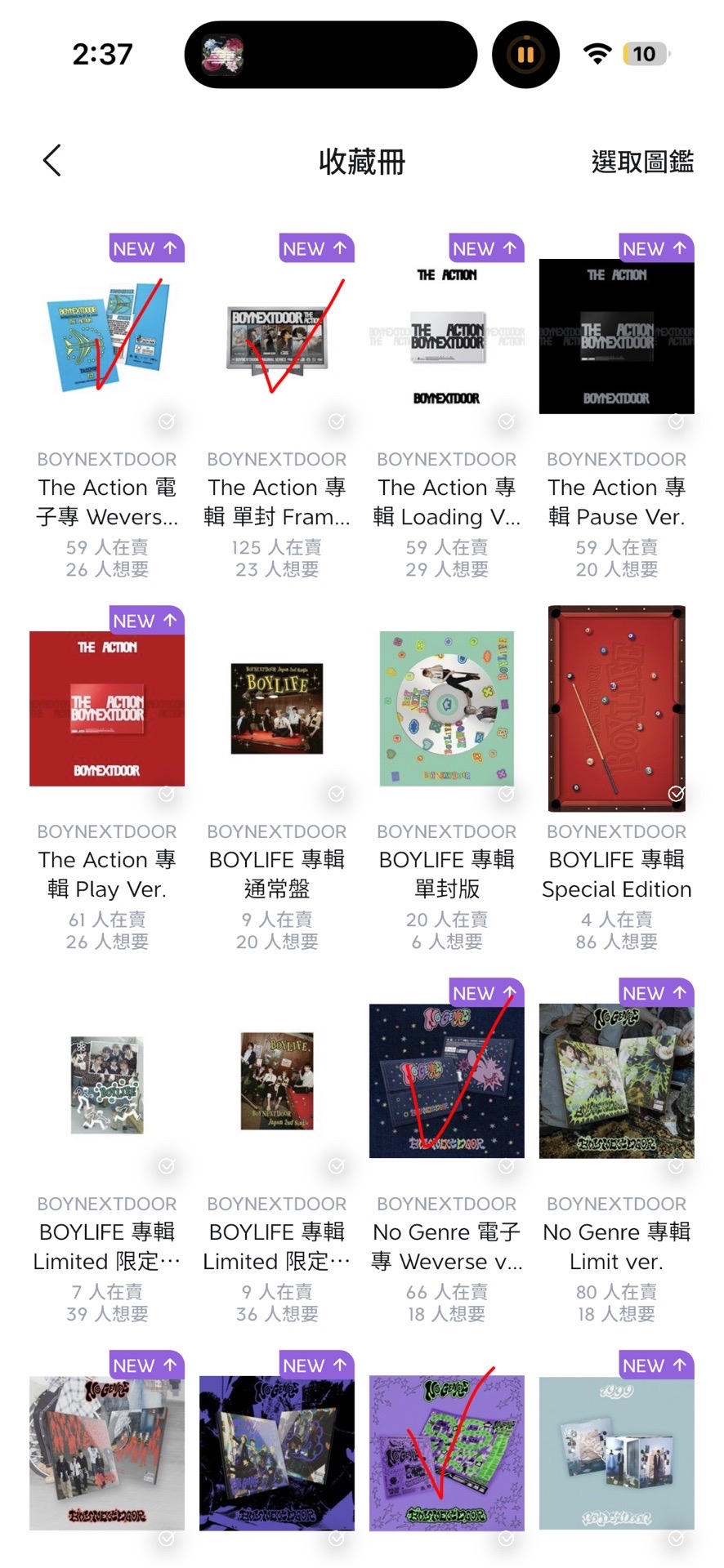
Task: Open BOYLIFE 專輯 通常盤 card
Action: coord(277,709)
